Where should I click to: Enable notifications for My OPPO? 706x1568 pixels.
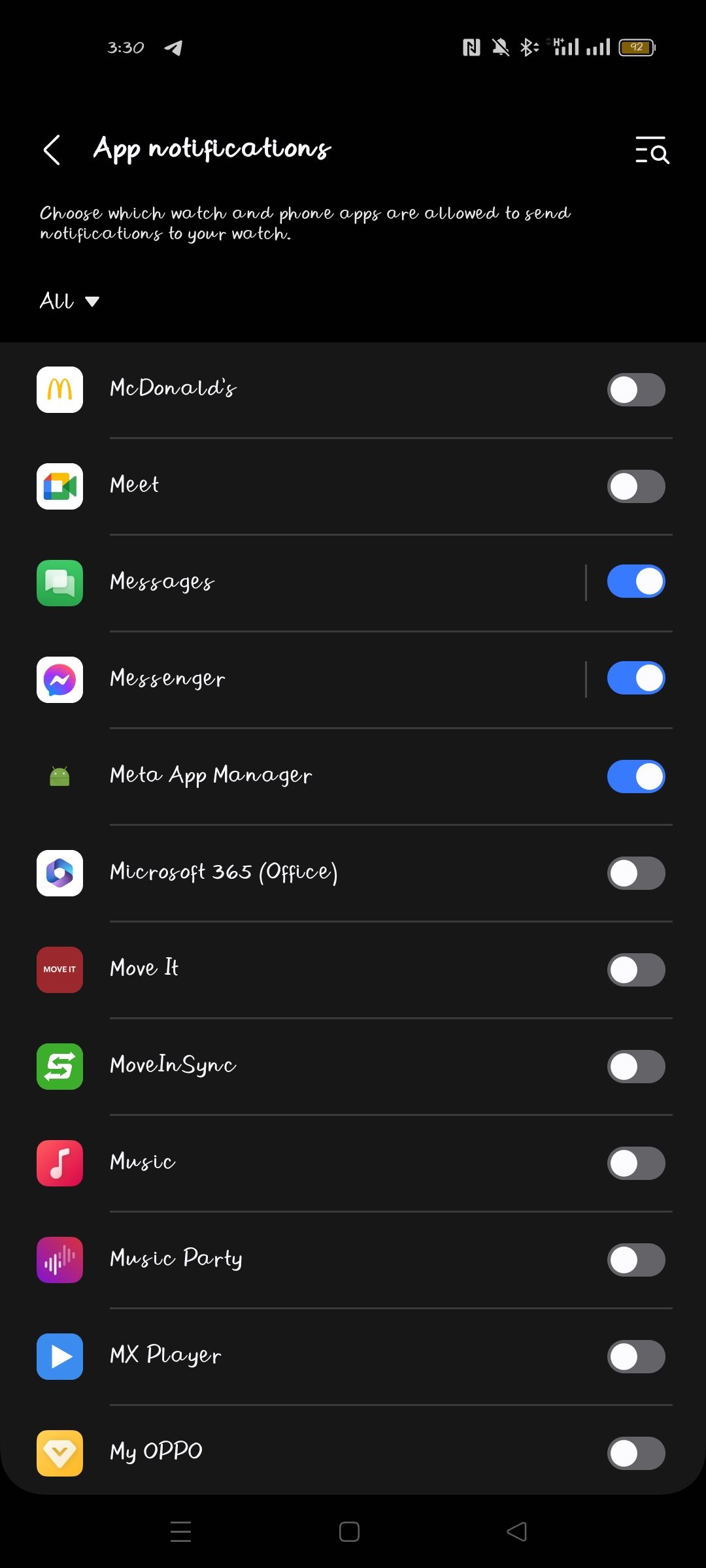[635, 1454]
